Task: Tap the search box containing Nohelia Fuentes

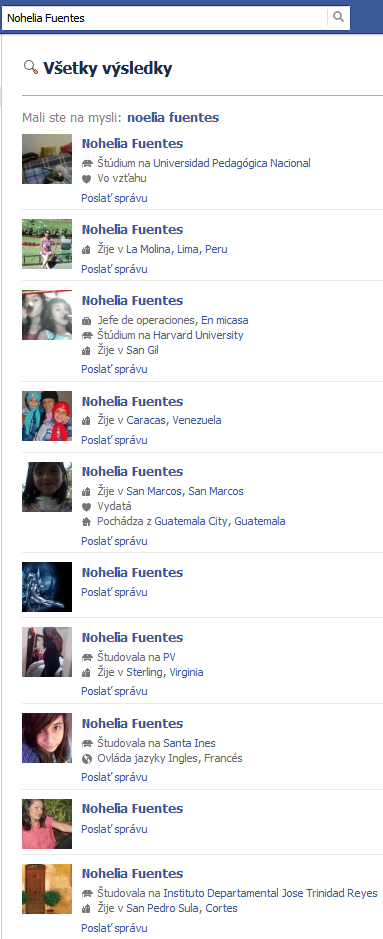Action: [165, 17]
